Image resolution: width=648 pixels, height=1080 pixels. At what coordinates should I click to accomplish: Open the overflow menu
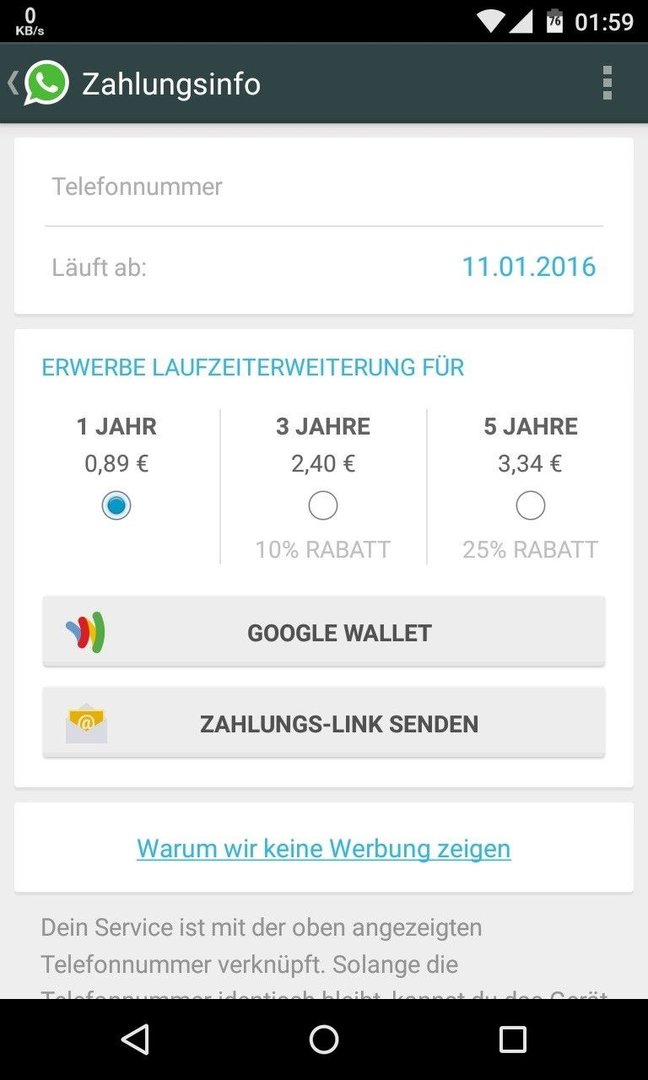point(607,83)
